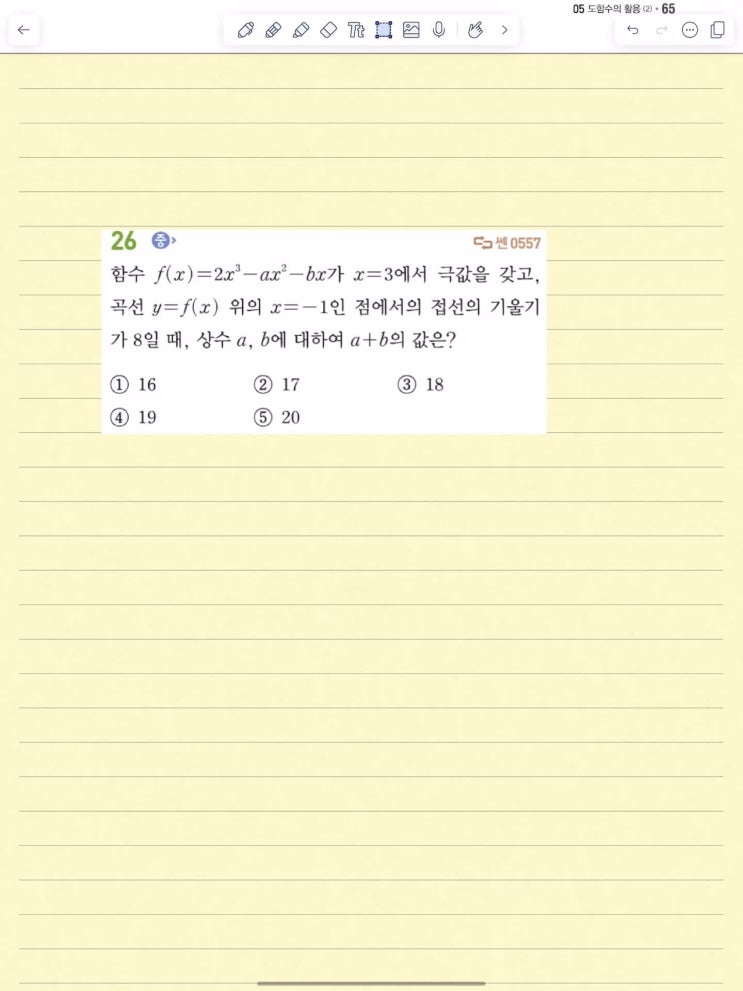The image size is (743, 991).
Task: Open the pages overview
Action: 717,30
